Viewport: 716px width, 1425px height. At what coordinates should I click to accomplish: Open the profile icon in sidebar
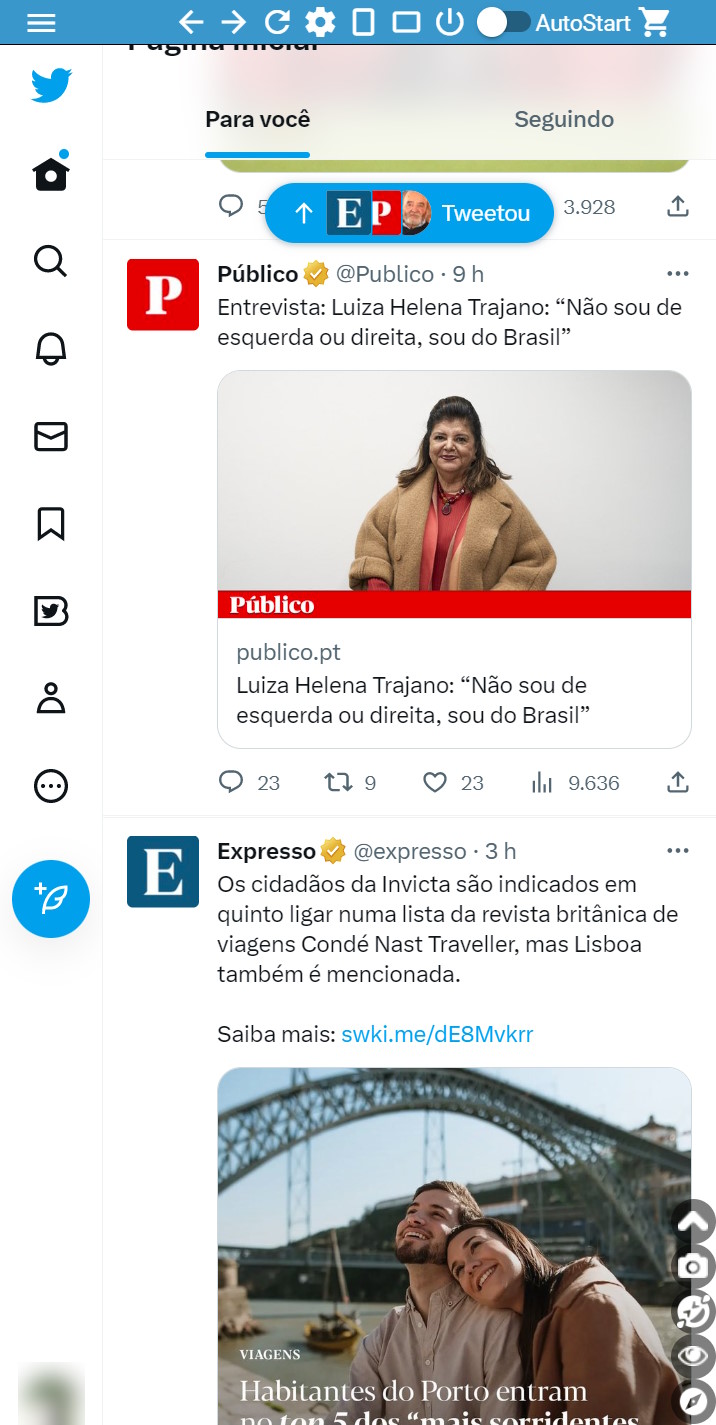point(51,699)
